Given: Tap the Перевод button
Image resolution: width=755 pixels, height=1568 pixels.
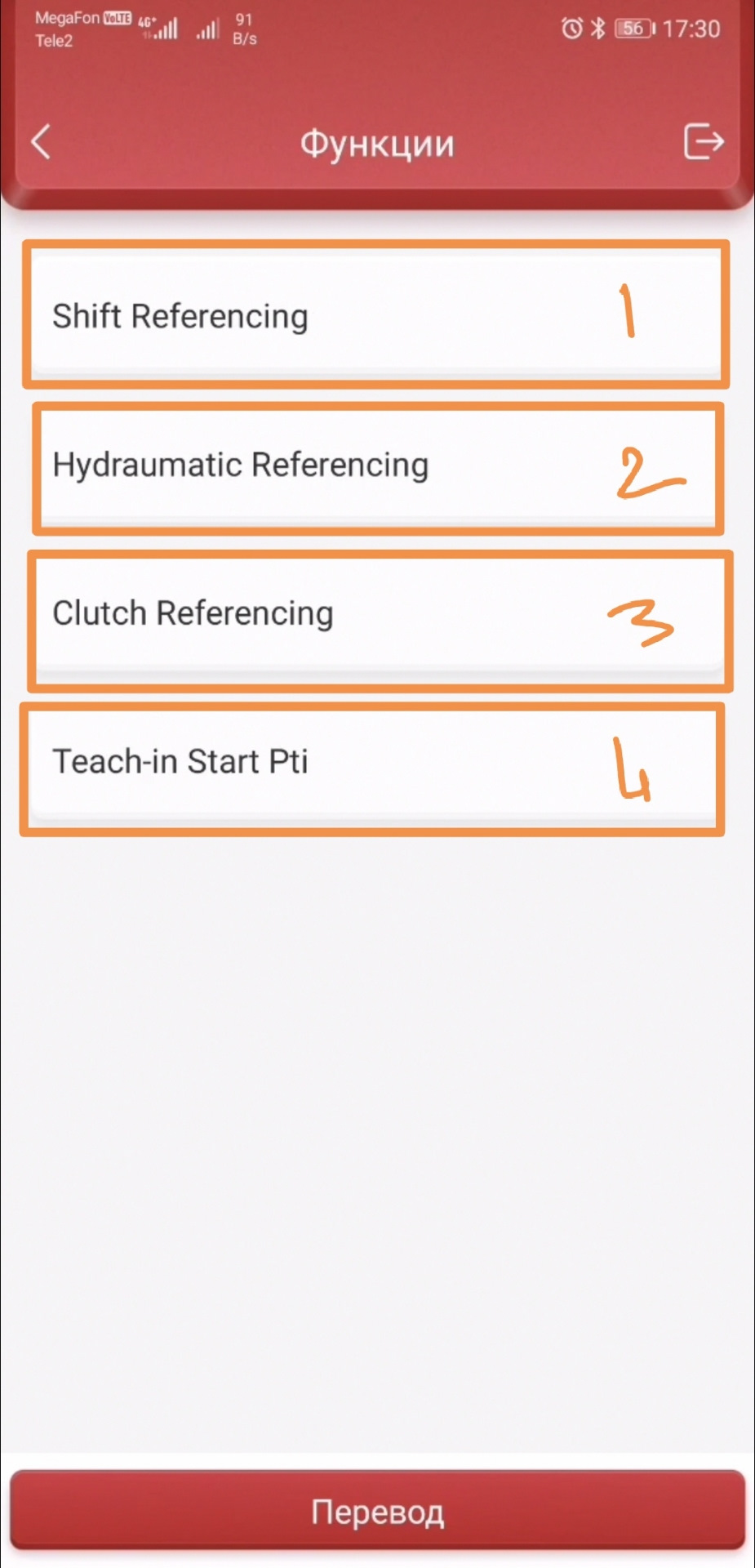Looking at the screenshot, I should pos(377,1511).
